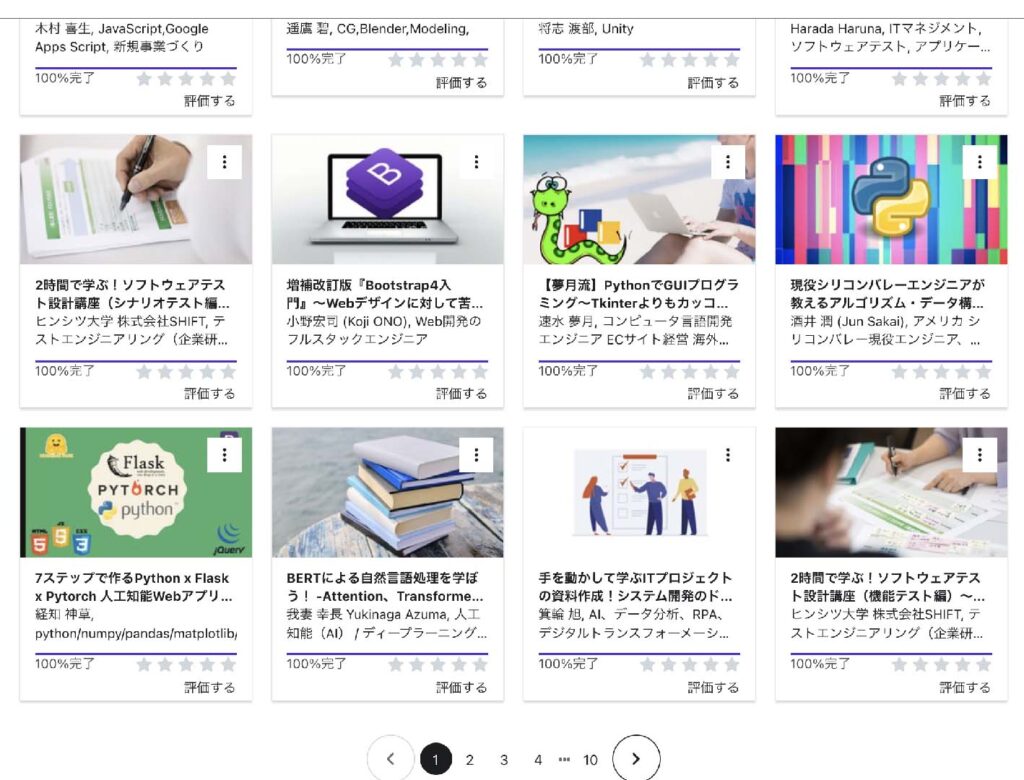
Task: Open the three-dot menu on シナリオテスト編 course
Action: coord(224,162)
